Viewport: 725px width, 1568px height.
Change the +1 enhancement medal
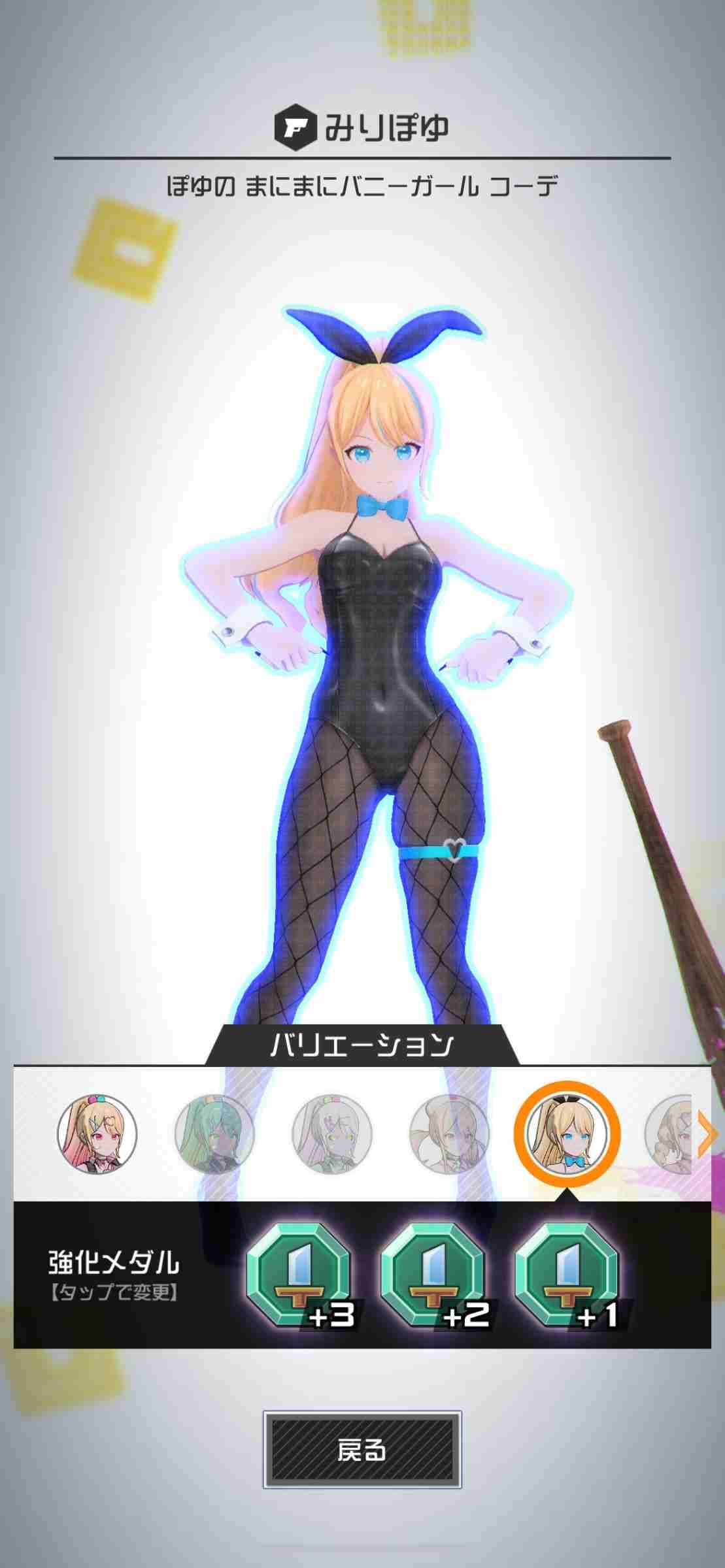point(567,1275)
